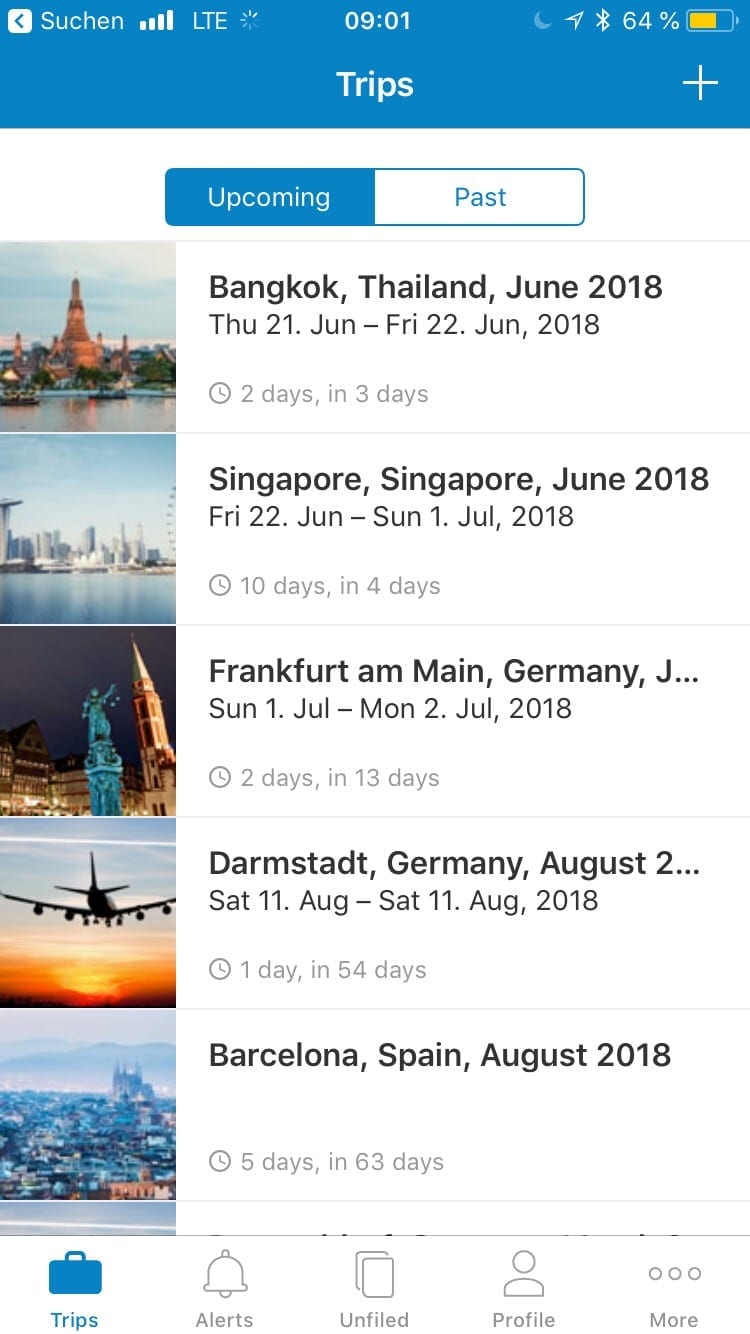View the Frankfurt am Main trip

453,721
